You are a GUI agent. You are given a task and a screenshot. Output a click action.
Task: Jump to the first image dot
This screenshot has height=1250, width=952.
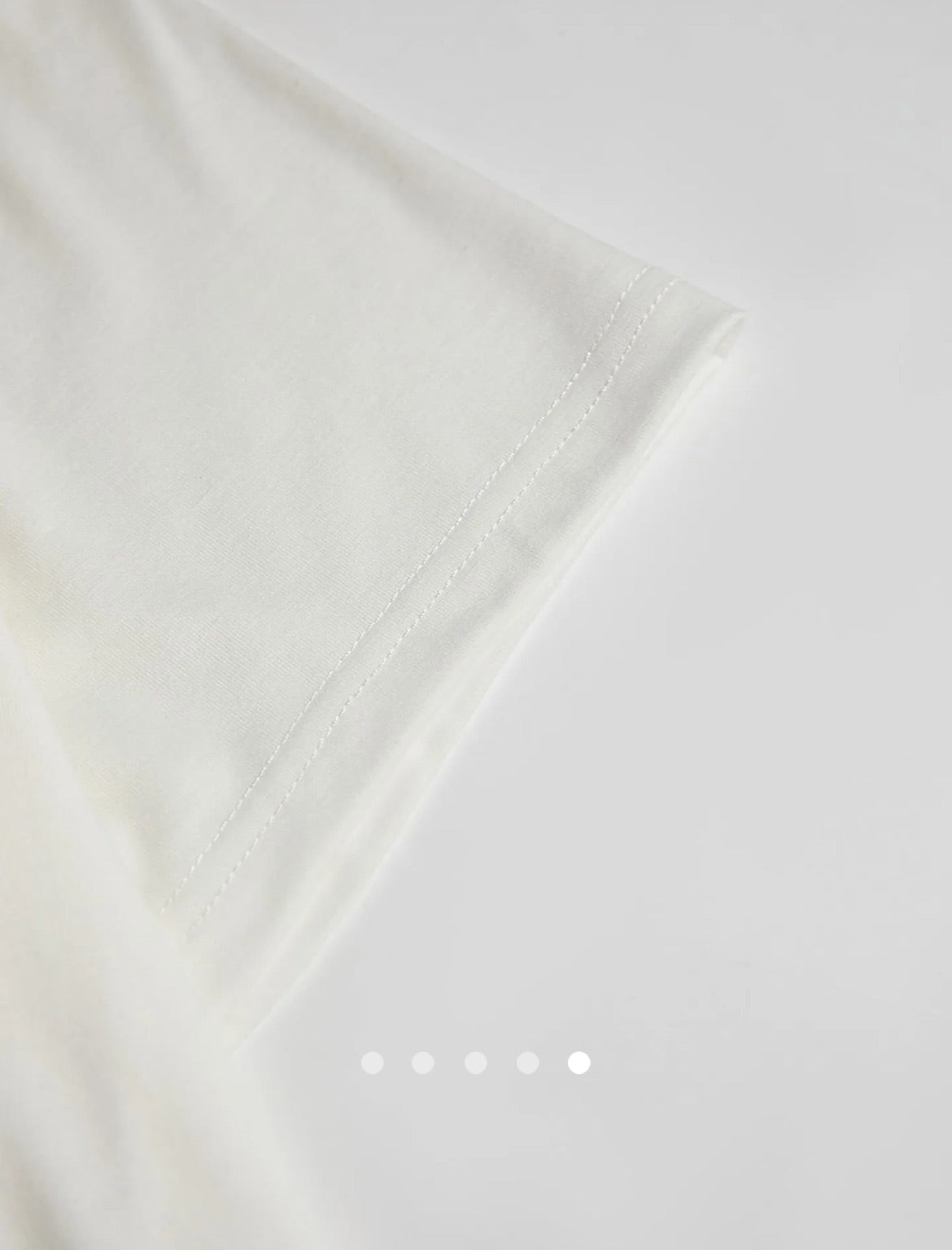(372, 1063)
